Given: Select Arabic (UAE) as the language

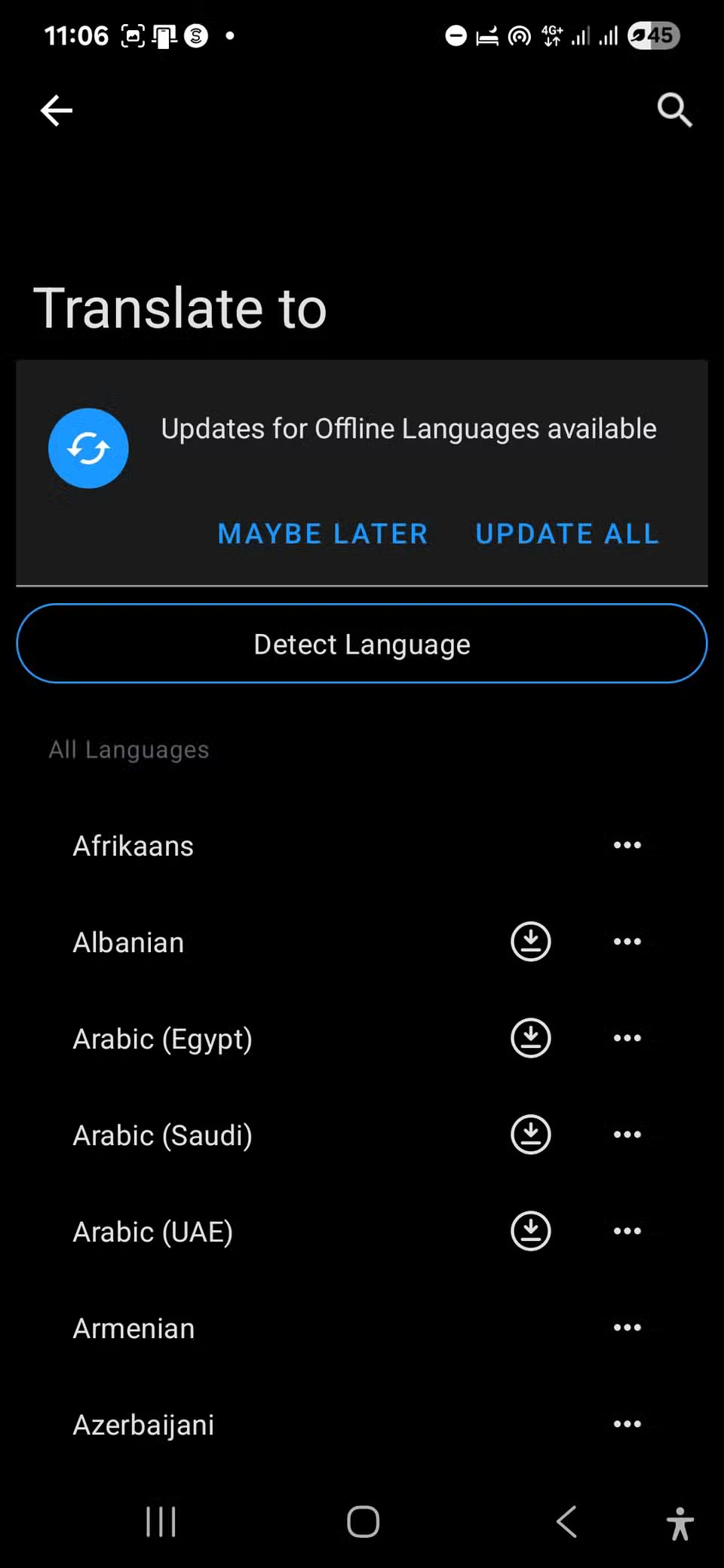Looking at the screenshot, I should (x=153, y=1232).
